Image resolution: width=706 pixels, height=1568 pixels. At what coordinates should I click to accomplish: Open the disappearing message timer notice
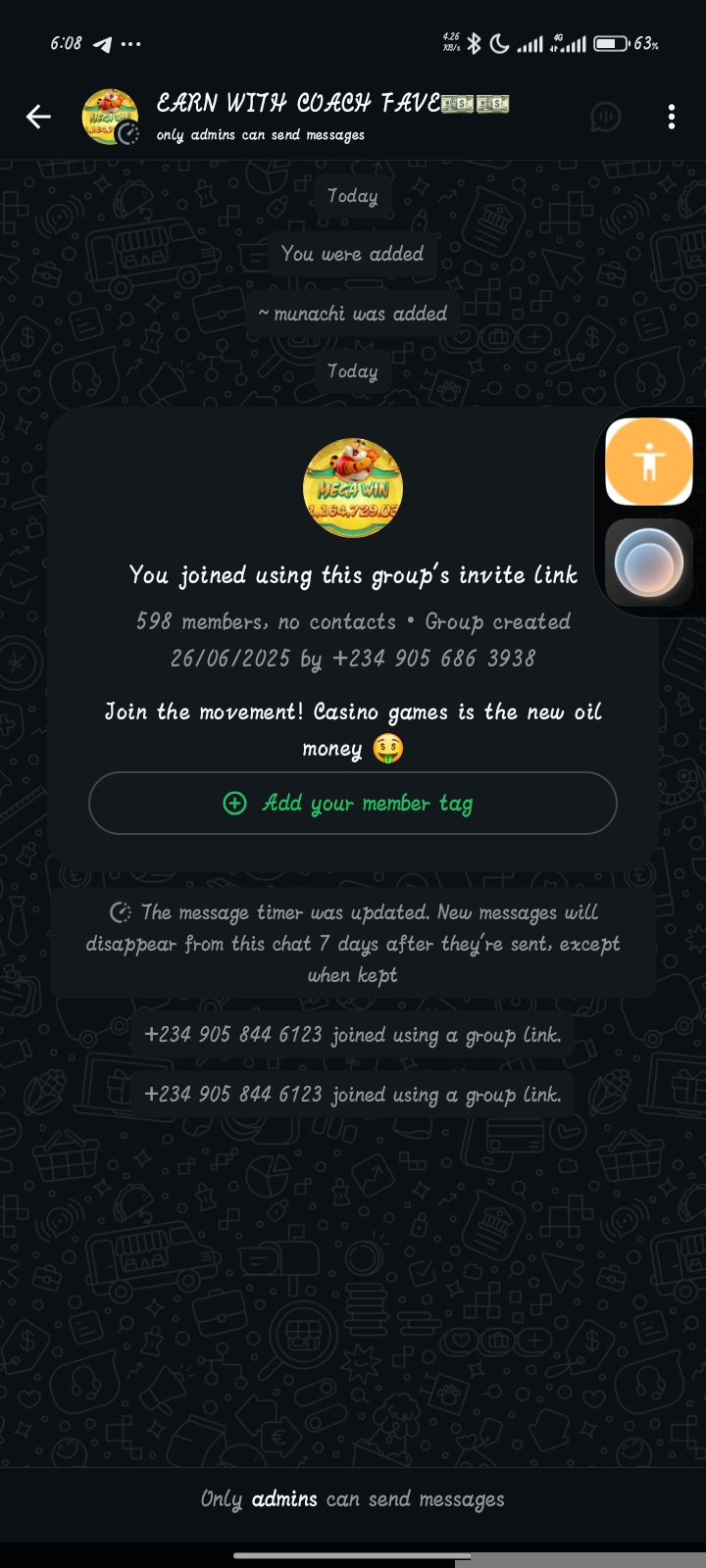point(353,943)
